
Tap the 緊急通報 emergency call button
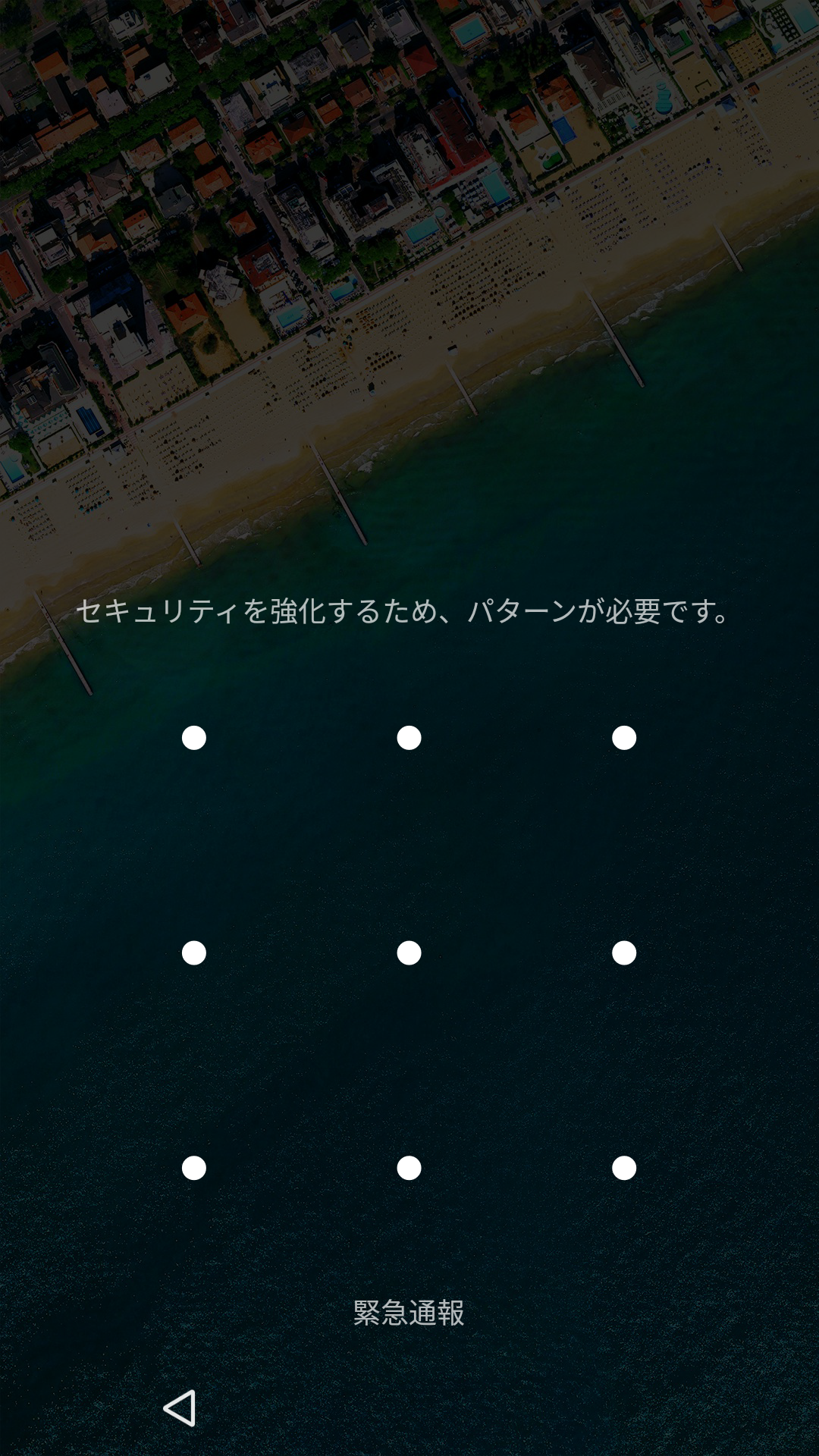click(409, 1313)
